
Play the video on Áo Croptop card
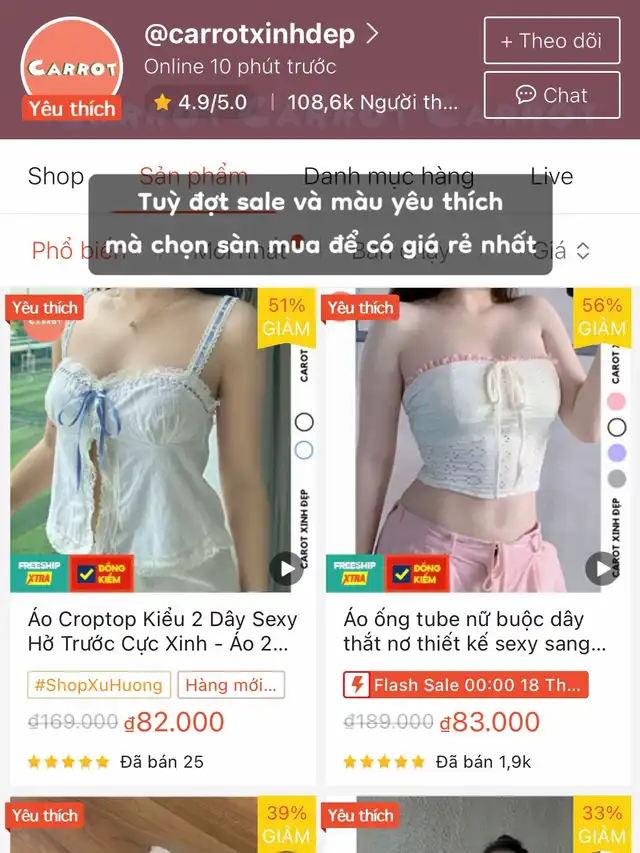point(286,569)
